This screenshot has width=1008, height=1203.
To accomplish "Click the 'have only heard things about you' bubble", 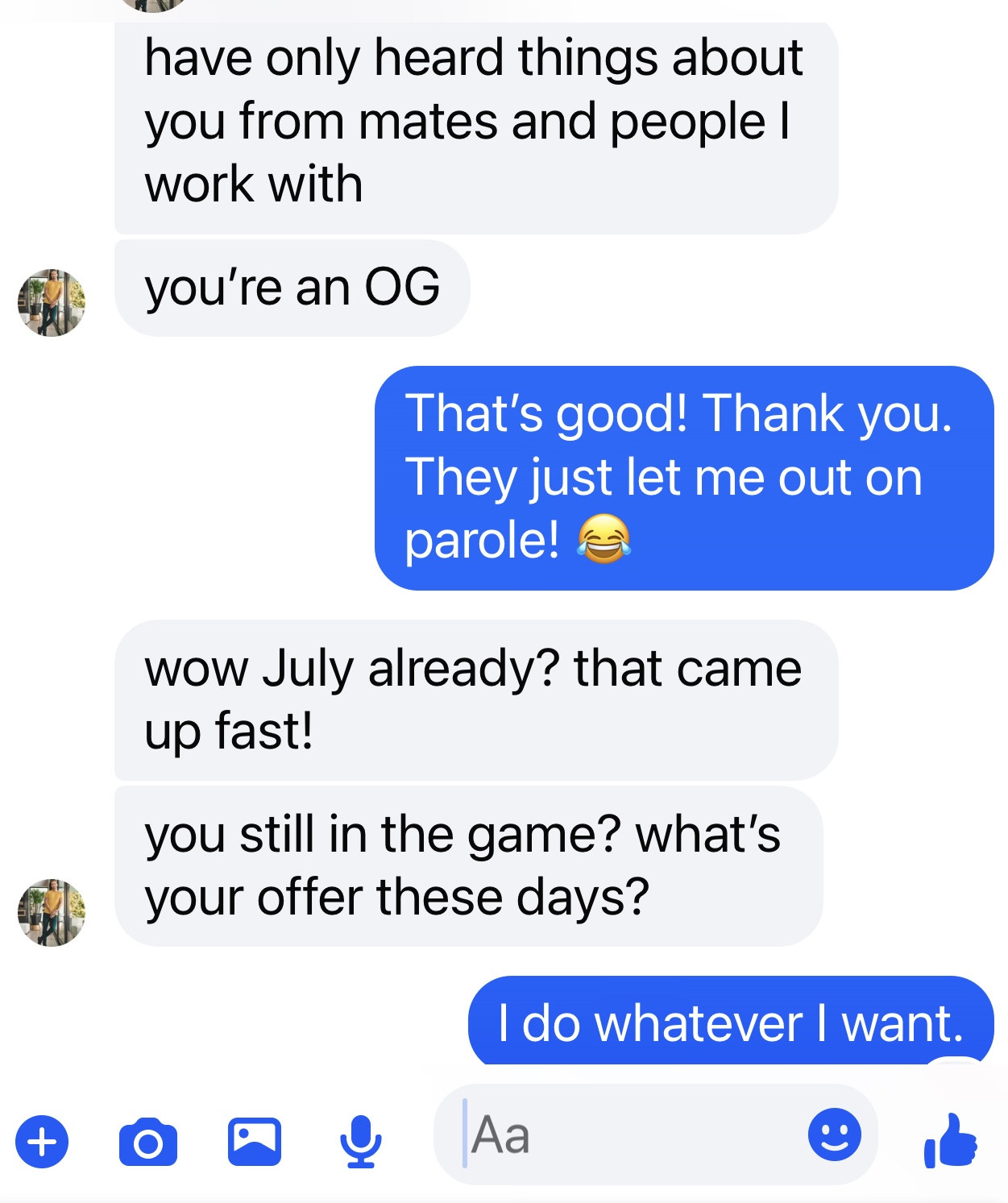I will [x=474, y=121].
